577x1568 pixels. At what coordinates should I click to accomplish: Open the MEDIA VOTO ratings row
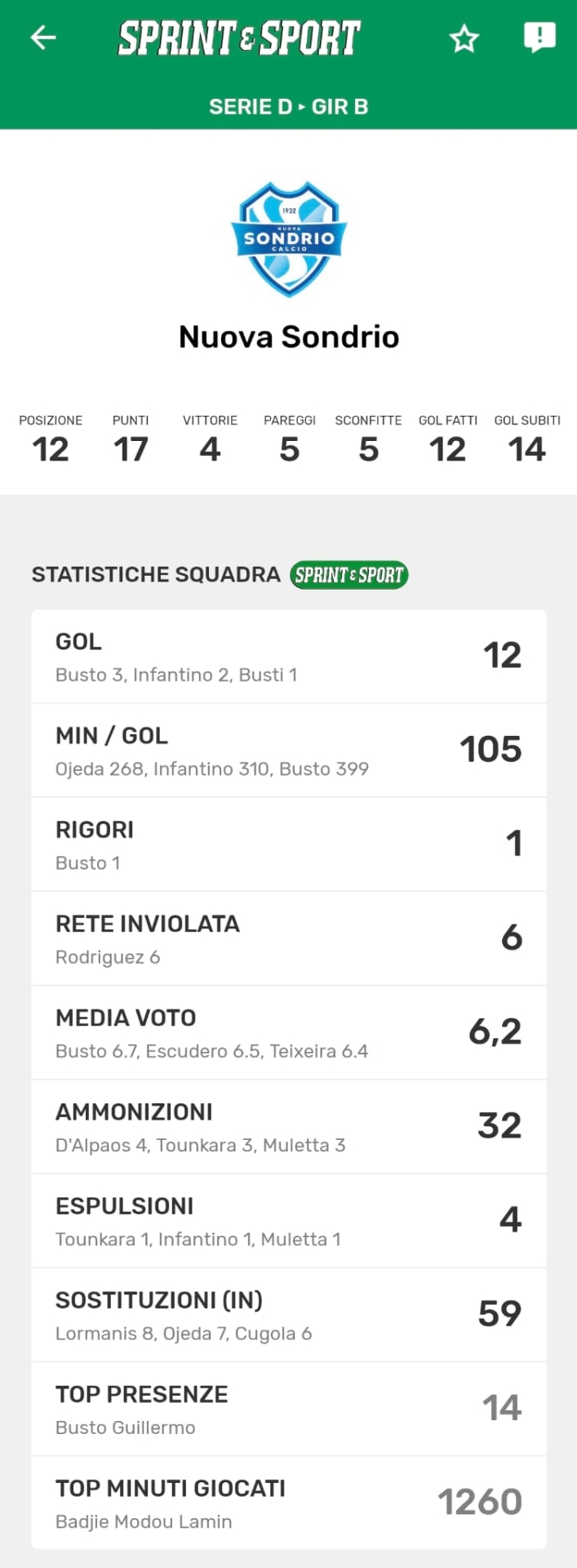[x=288, y=1032]
